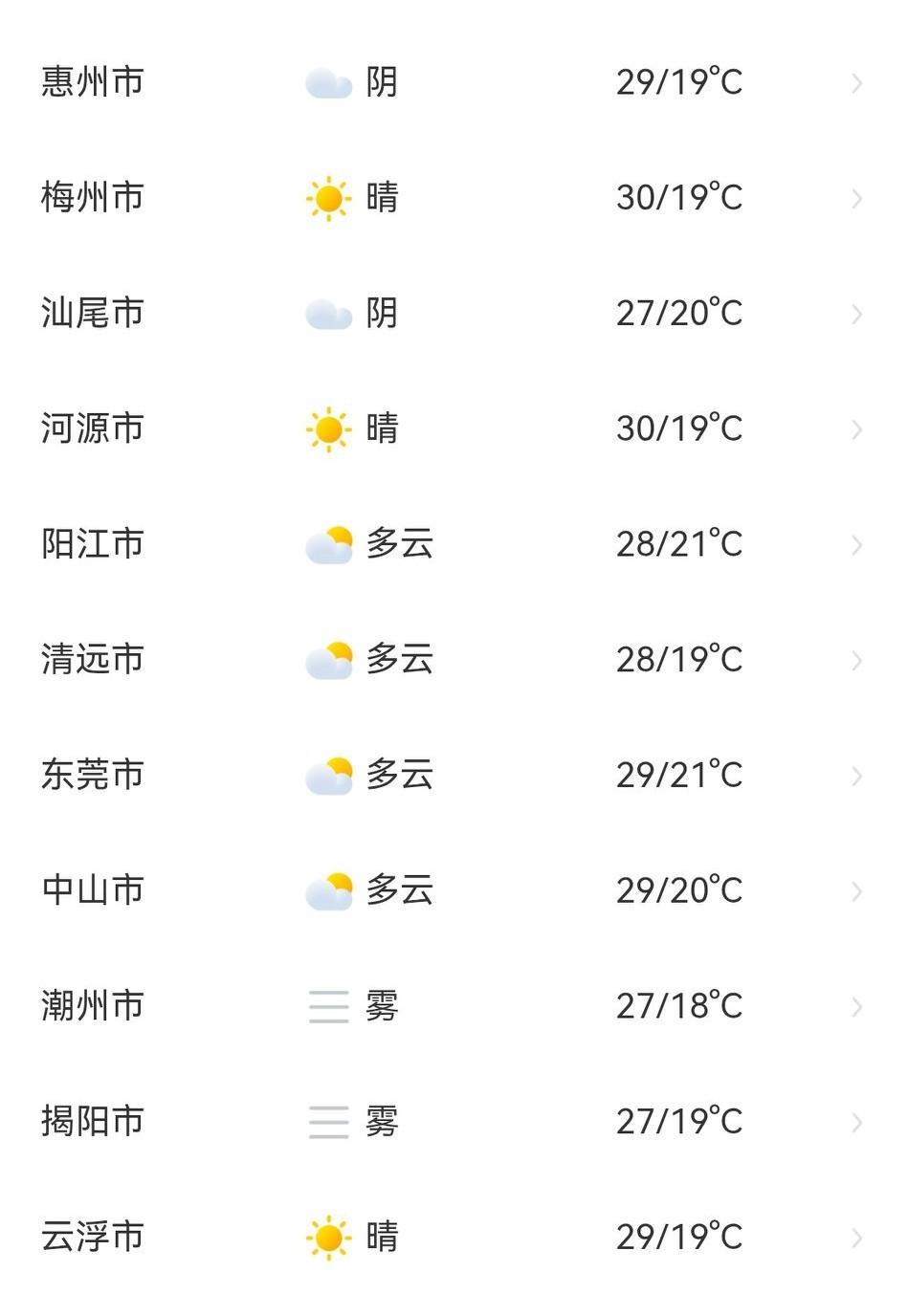Image resolution: width=908 pixels, height=1316 pixels.
Task: Open the 揭阳市 weather row
Action: click(454, 1122)
